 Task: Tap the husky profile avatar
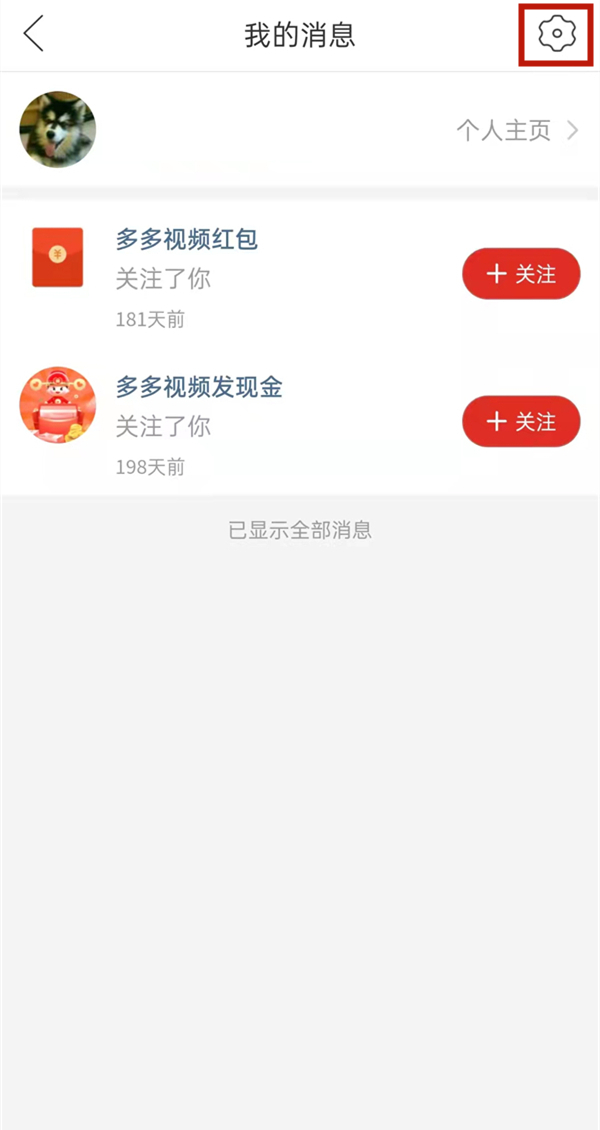tap(58, 130)
